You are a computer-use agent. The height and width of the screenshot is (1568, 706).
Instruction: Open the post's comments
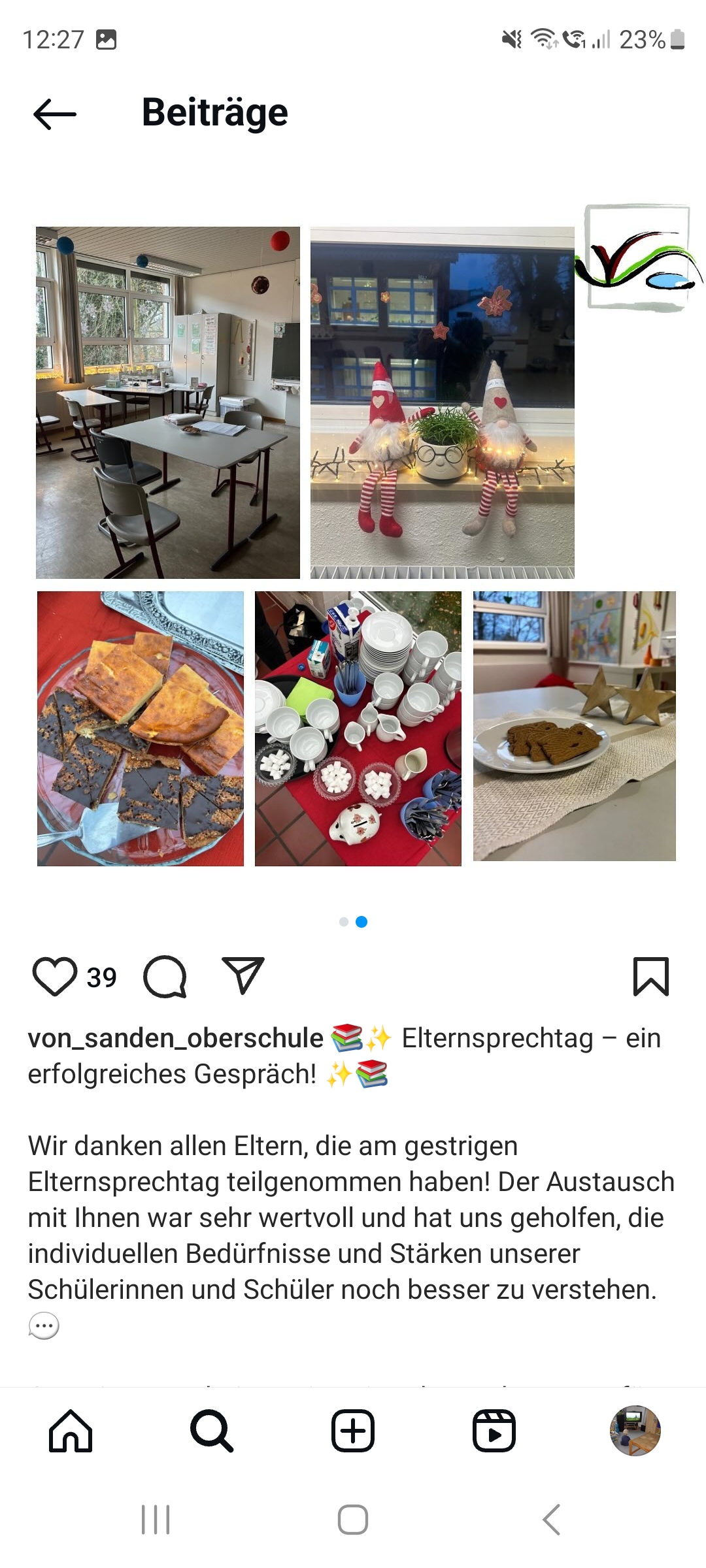coord(165,977)
